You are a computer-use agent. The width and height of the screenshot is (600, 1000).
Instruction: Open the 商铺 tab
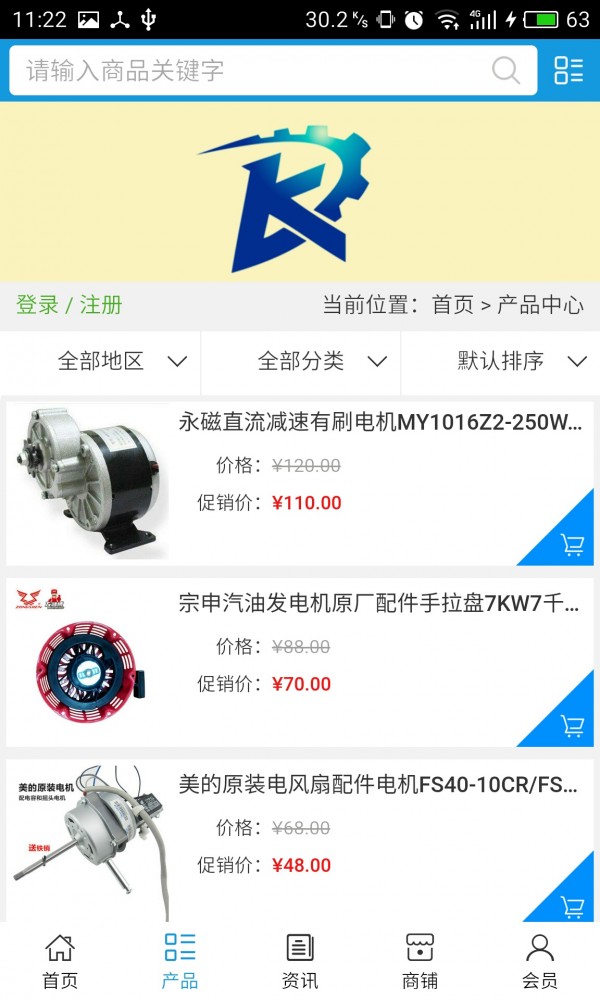pyautogui.click(x=420, y=960)
